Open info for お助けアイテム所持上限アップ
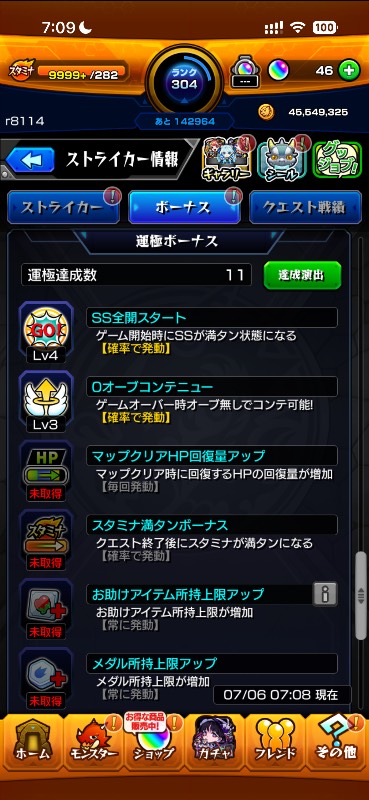The height and width of the screenshot is (800, 369). 325,594
